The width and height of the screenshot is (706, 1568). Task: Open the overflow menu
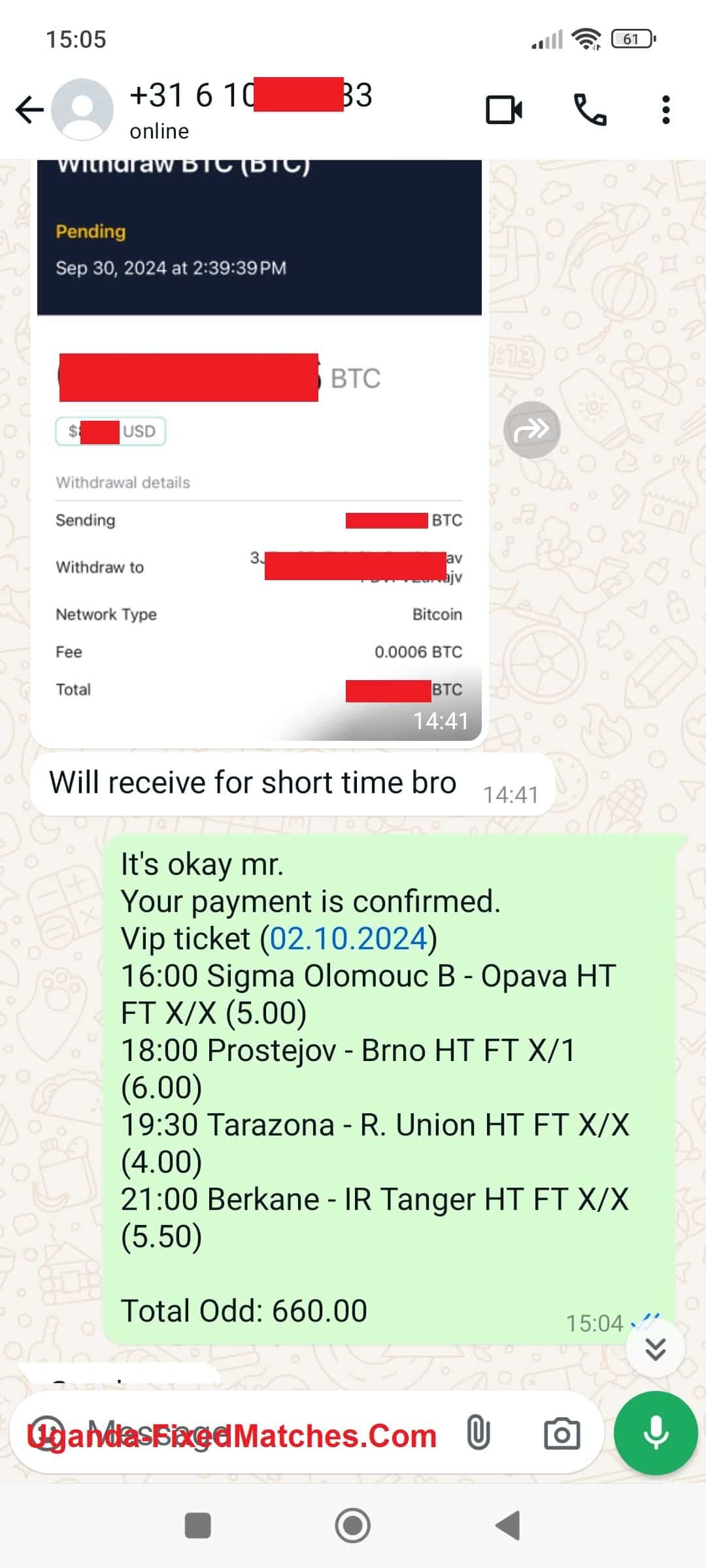tap(665, 109)
